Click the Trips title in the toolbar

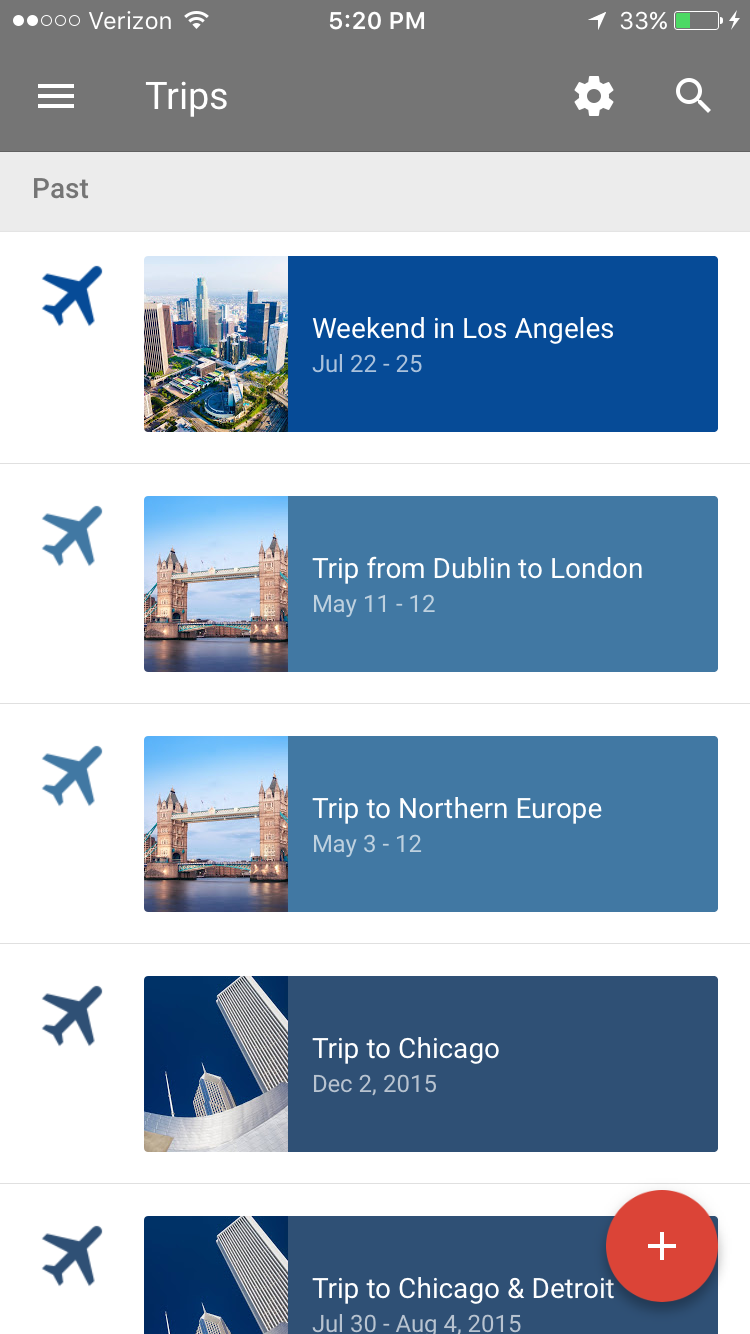186,96
